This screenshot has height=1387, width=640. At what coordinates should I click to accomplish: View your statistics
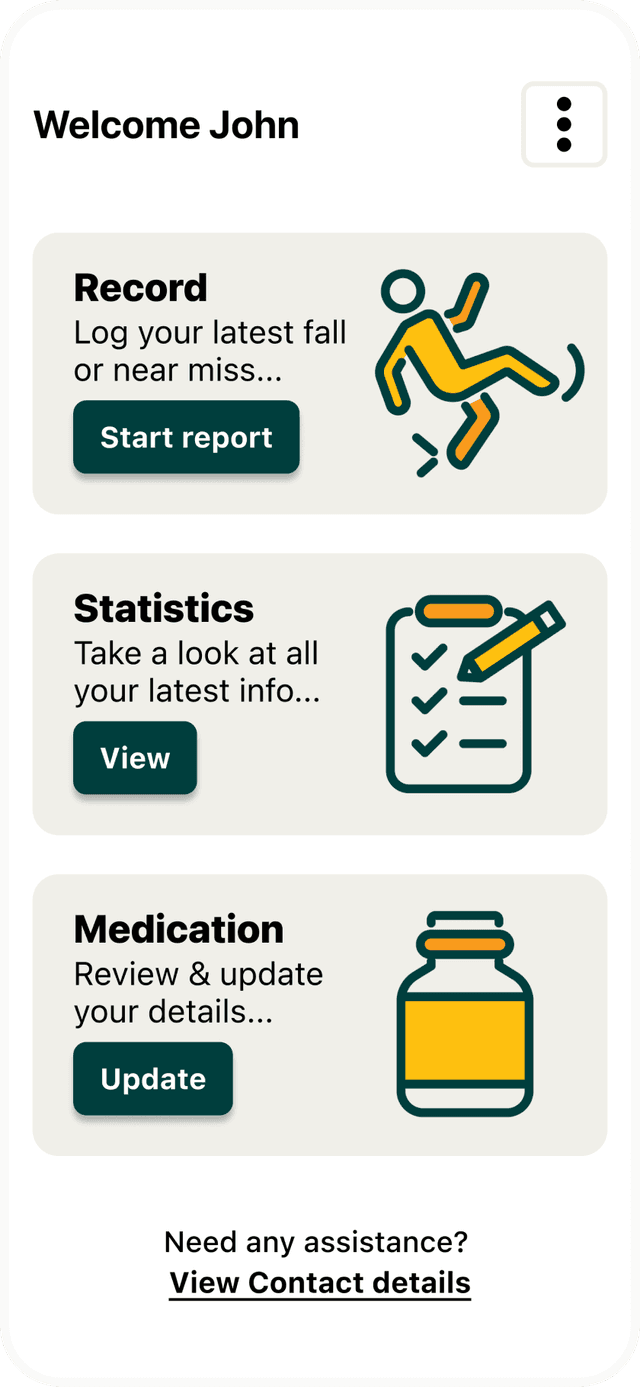coord(135,758)
